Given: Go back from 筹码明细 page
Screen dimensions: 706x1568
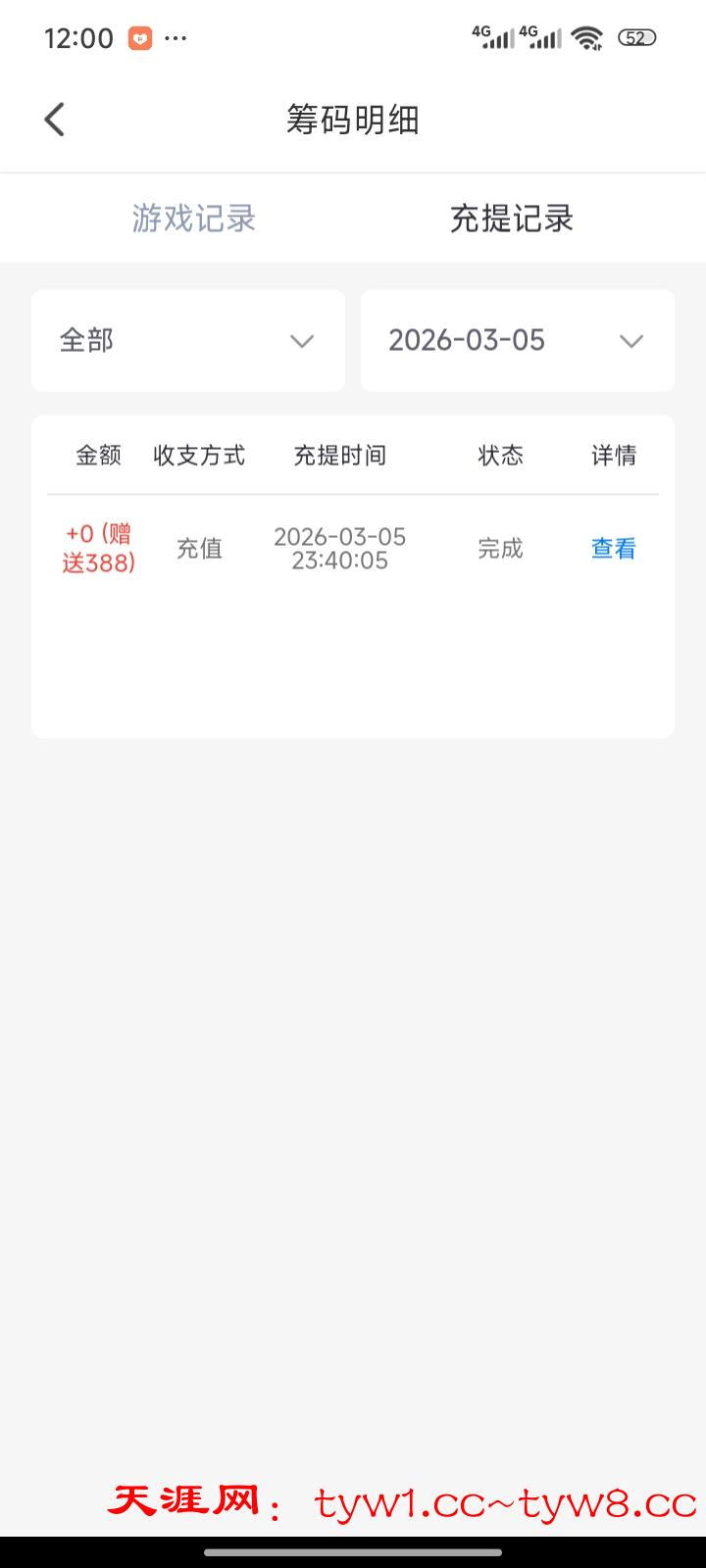Looking at the screenshot, I should point(55,121).
